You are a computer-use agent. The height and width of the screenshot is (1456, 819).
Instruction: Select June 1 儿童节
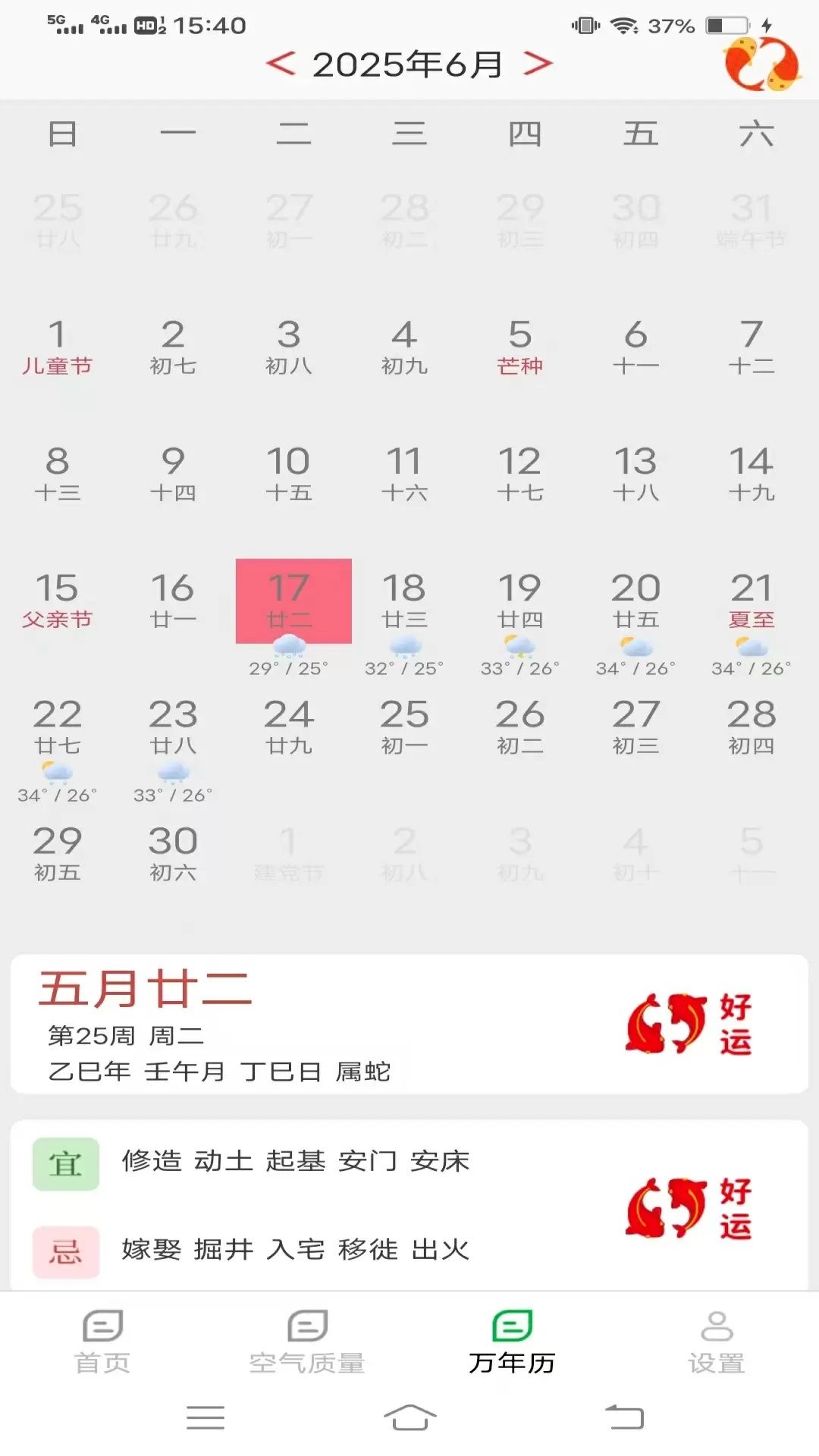[57, 347]
